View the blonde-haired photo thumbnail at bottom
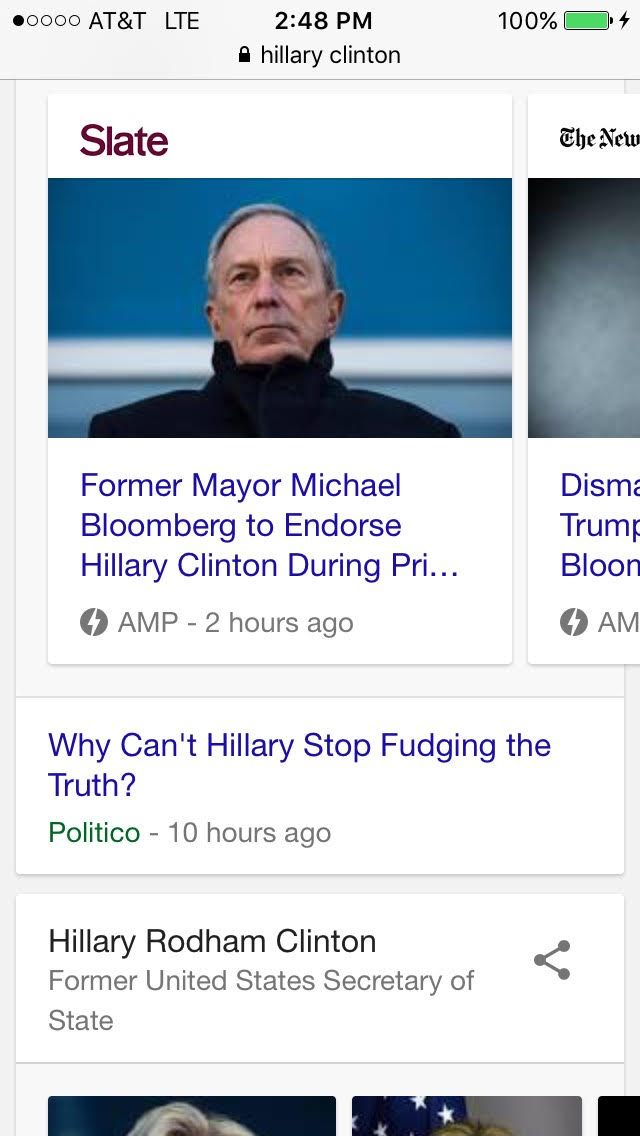The height and width of the screenshot is (1136, 640). (191, 1116)
